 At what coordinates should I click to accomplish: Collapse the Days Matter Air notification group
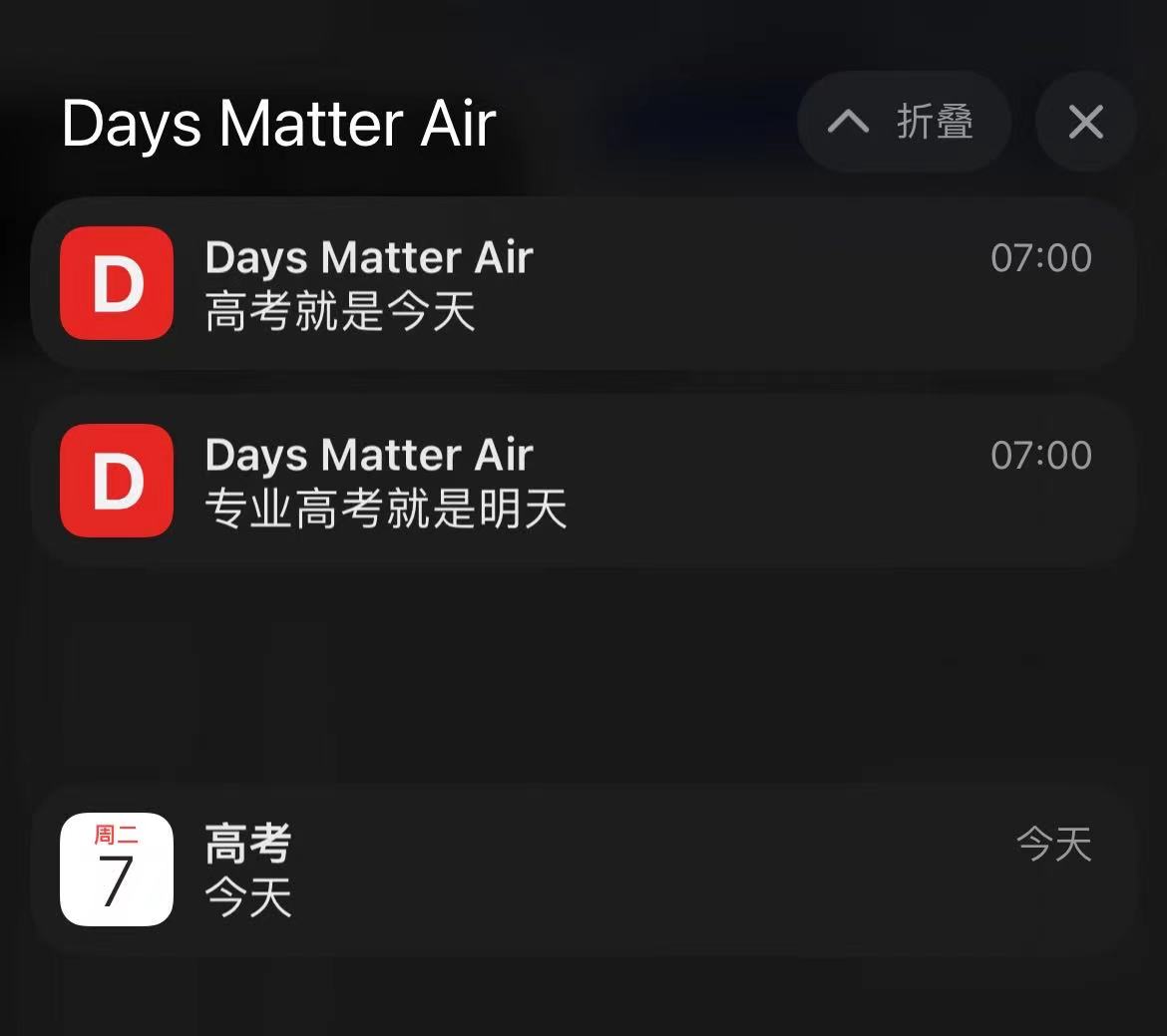(x=904, y=123)
